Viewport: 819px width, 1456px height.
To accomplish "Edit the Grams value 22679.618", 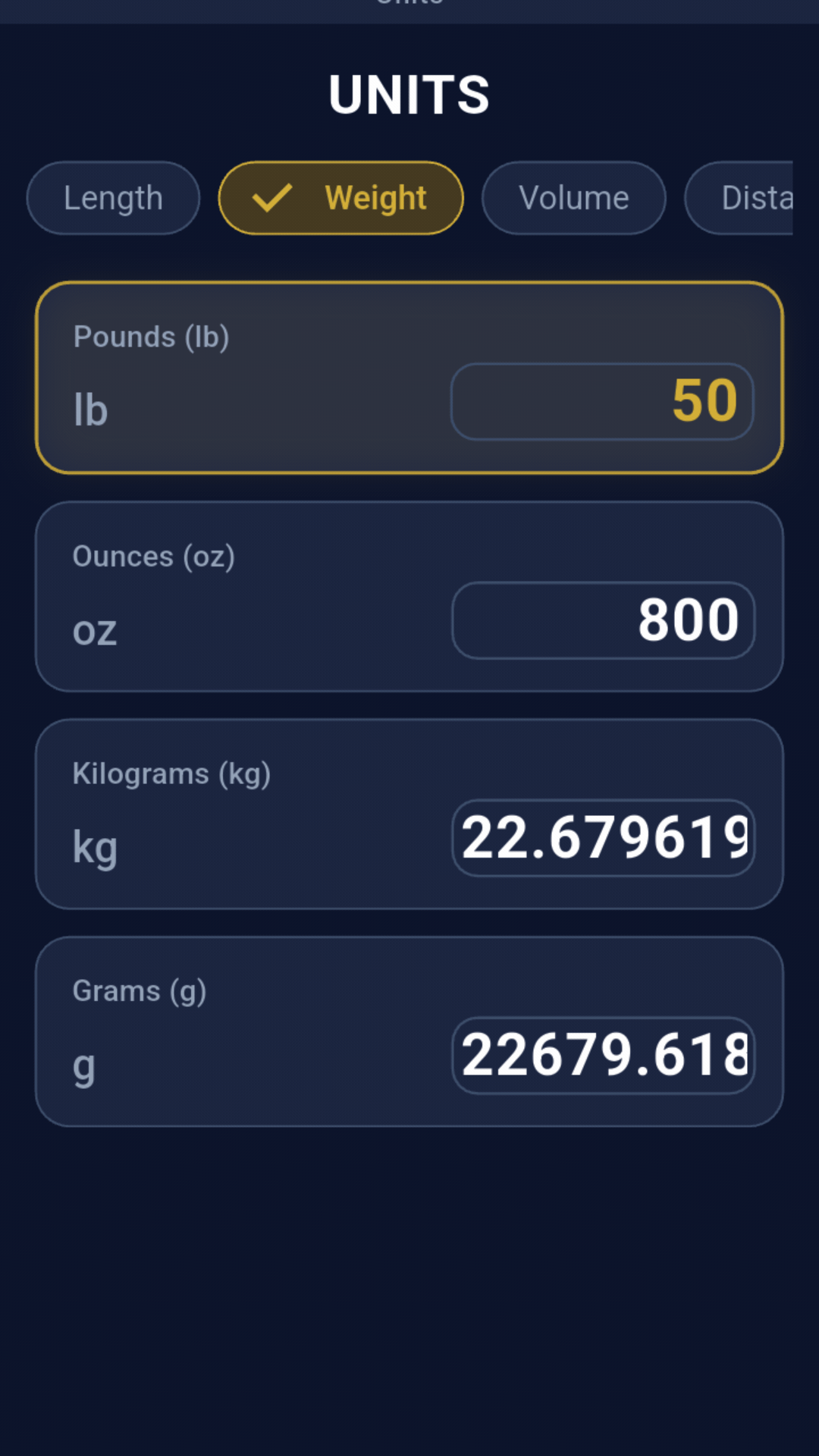I will tap(603, 1054).
